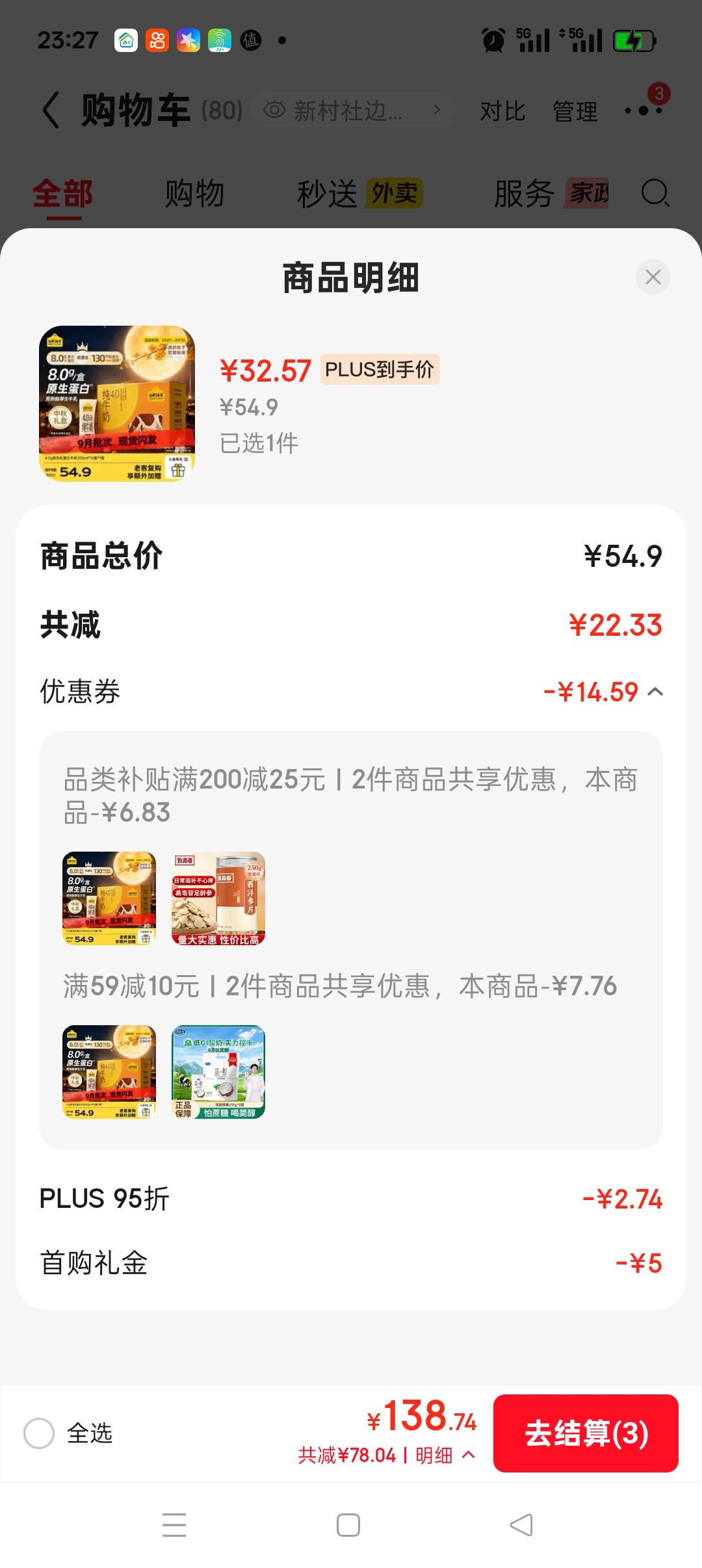Toggle the 全选 select-all circle
Screen dimensions: 702x1568
coord(39,1433)
